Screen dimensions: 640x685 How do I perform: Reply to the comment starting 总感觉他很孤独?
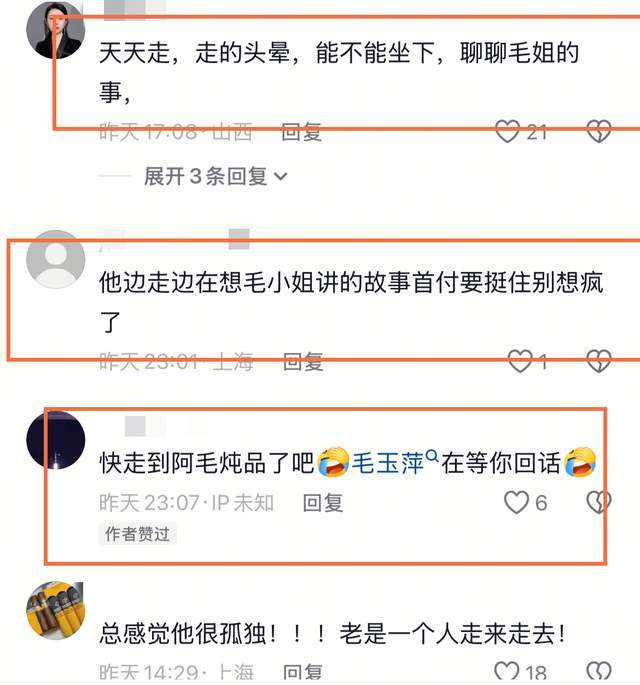pos(302,671)
